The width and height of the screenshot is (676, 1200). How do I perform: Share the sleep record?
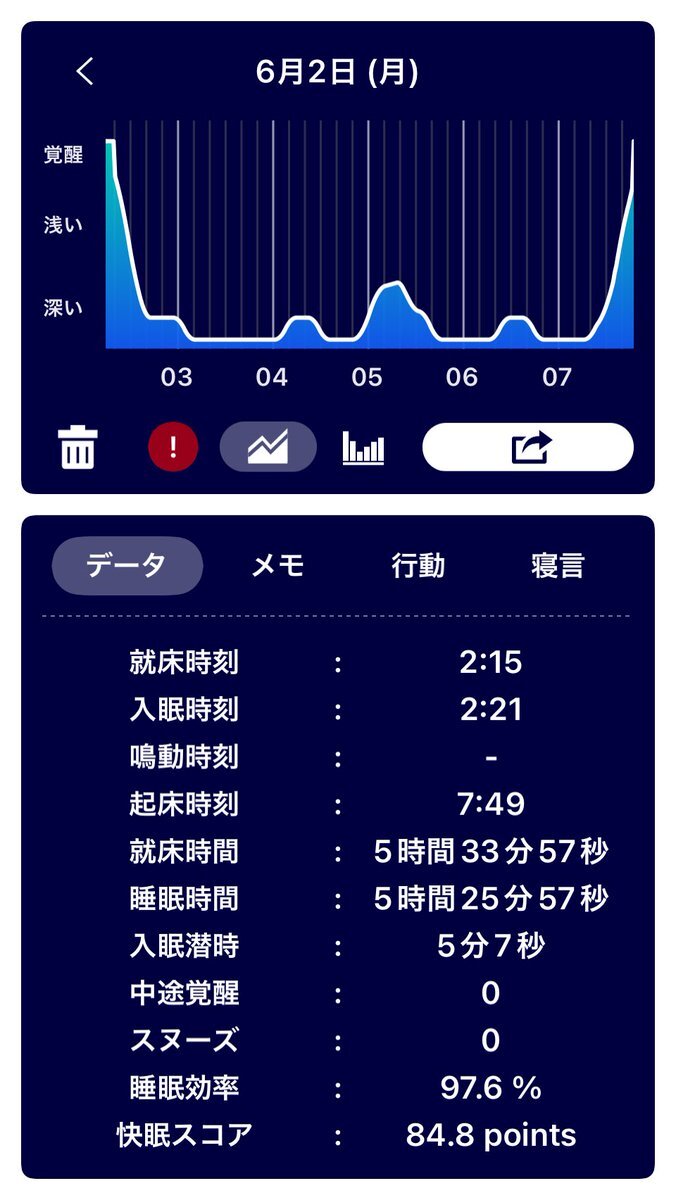pyautogui.click(x=528, y=447)
